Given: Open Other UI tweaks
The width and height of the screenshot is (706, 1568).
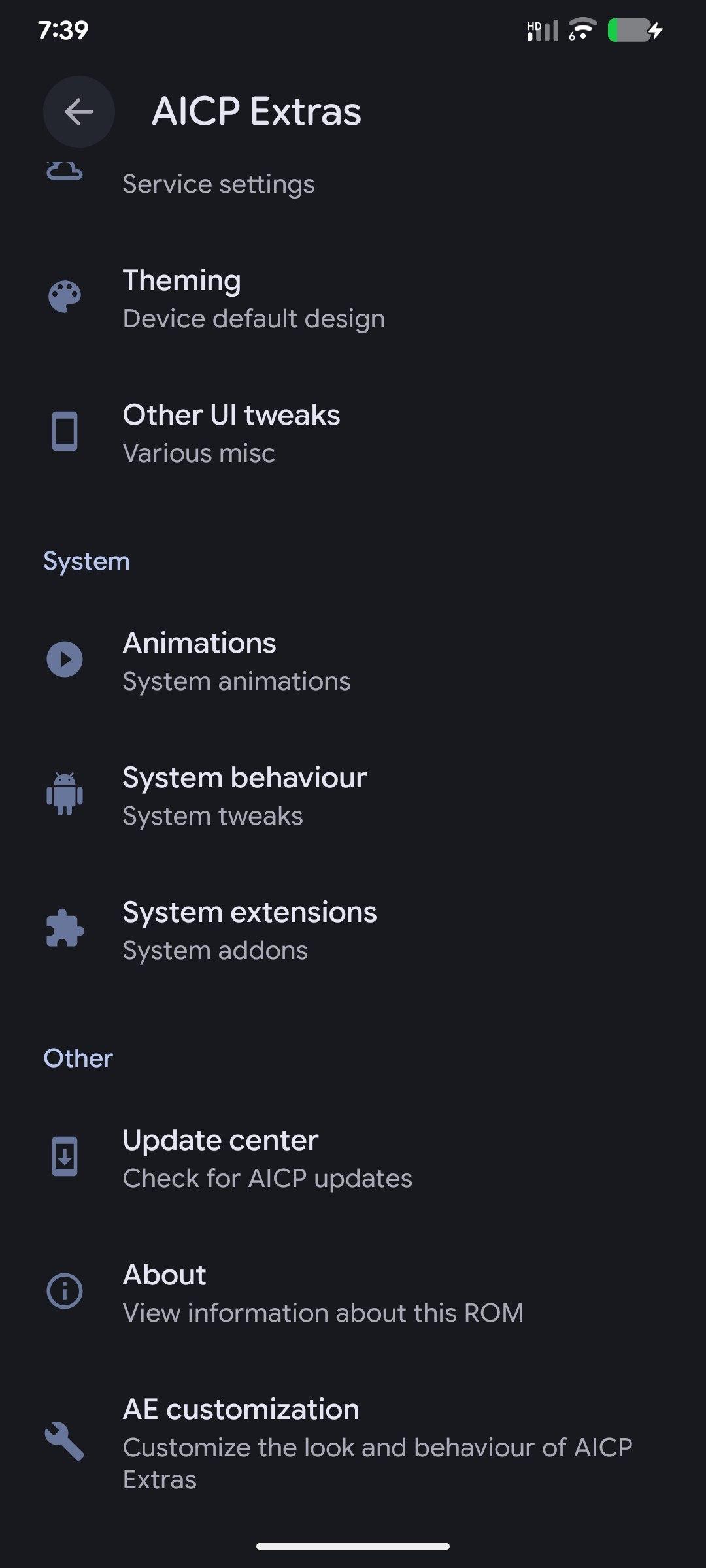Looking at the screenshot, I should point(231,433).
